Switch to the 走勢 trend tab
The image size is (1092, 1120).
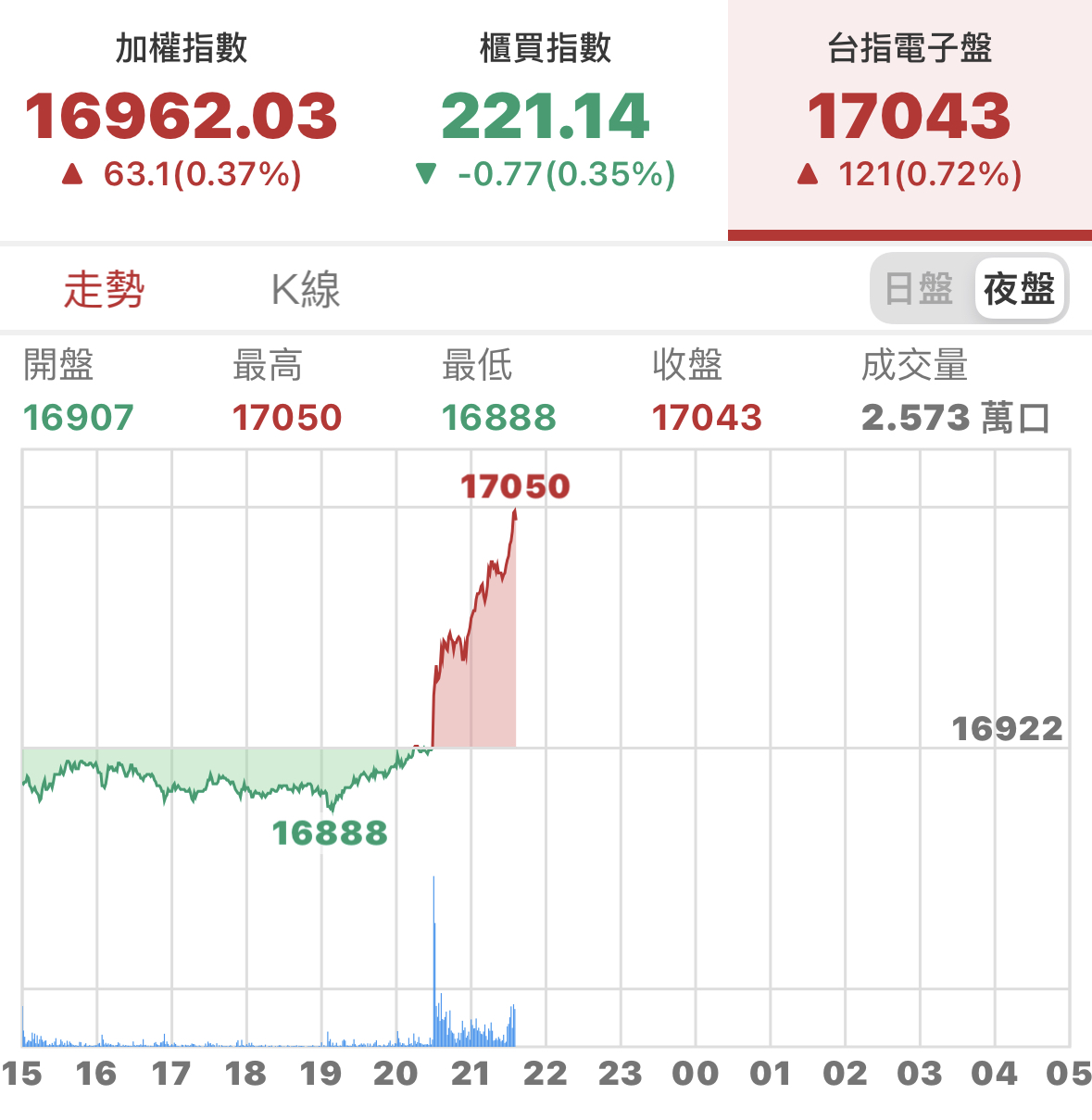104,290
